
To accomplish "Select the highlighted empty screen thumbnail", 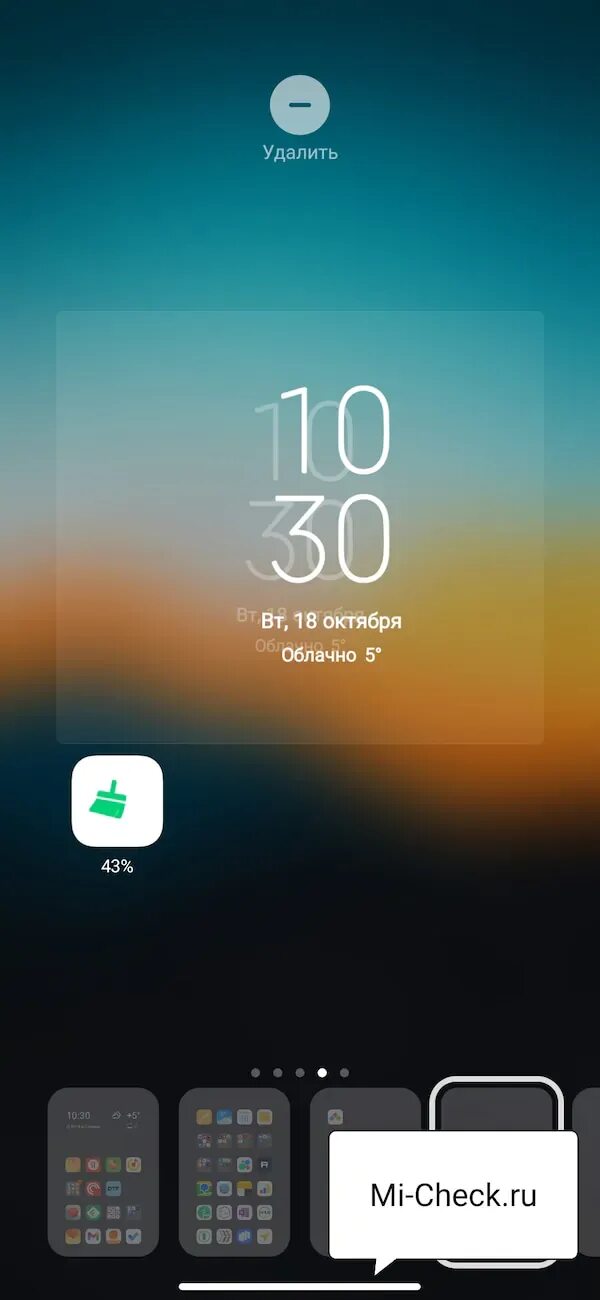I will 497,1110.
